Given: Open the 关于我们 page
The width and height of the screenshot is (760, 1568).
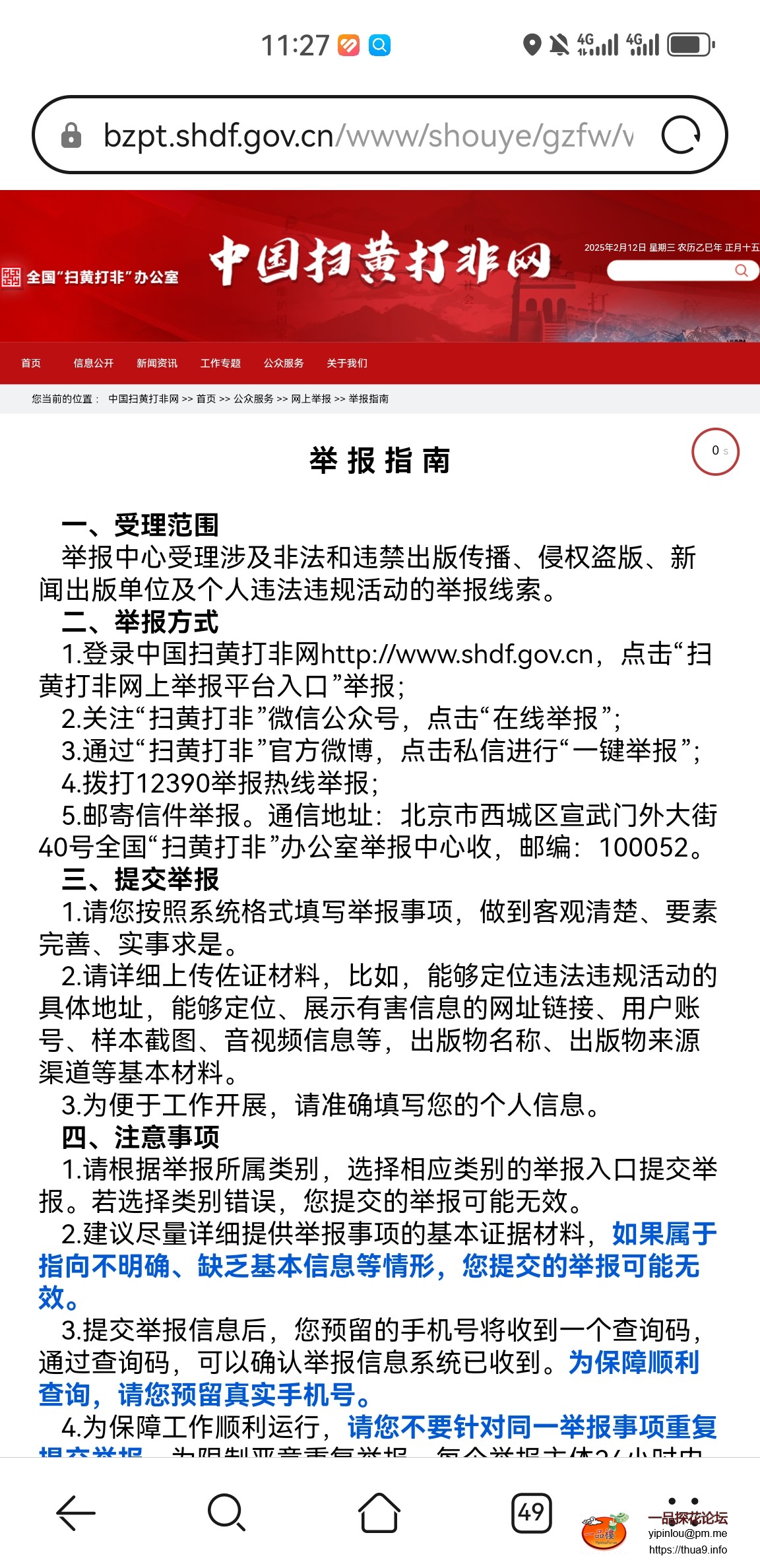Looking at the screenshot, I should click(347, 363).
